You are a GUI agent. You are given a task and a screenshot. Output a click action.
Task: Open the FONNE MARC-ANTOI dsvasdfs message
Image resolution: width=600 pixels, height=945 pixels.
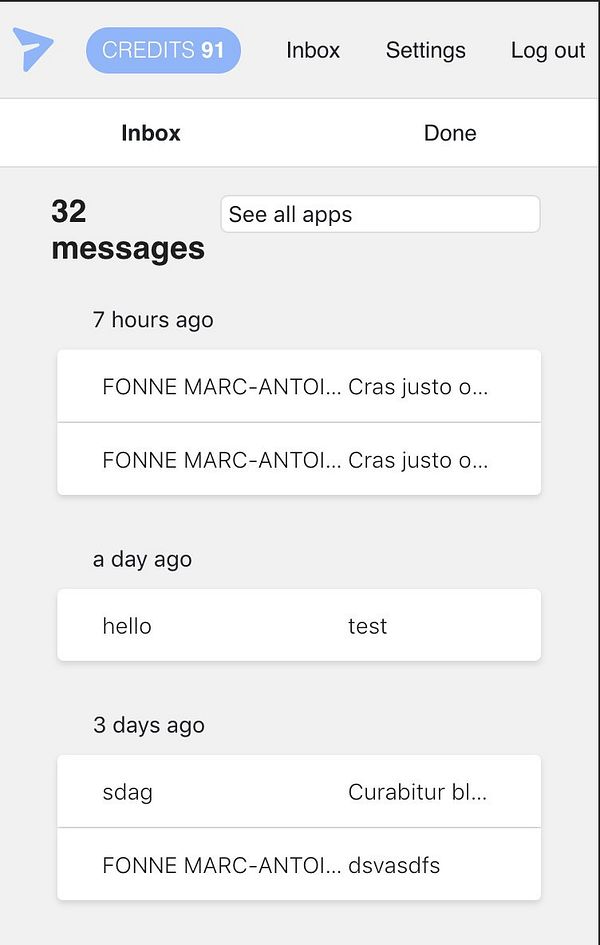[299, 865]
